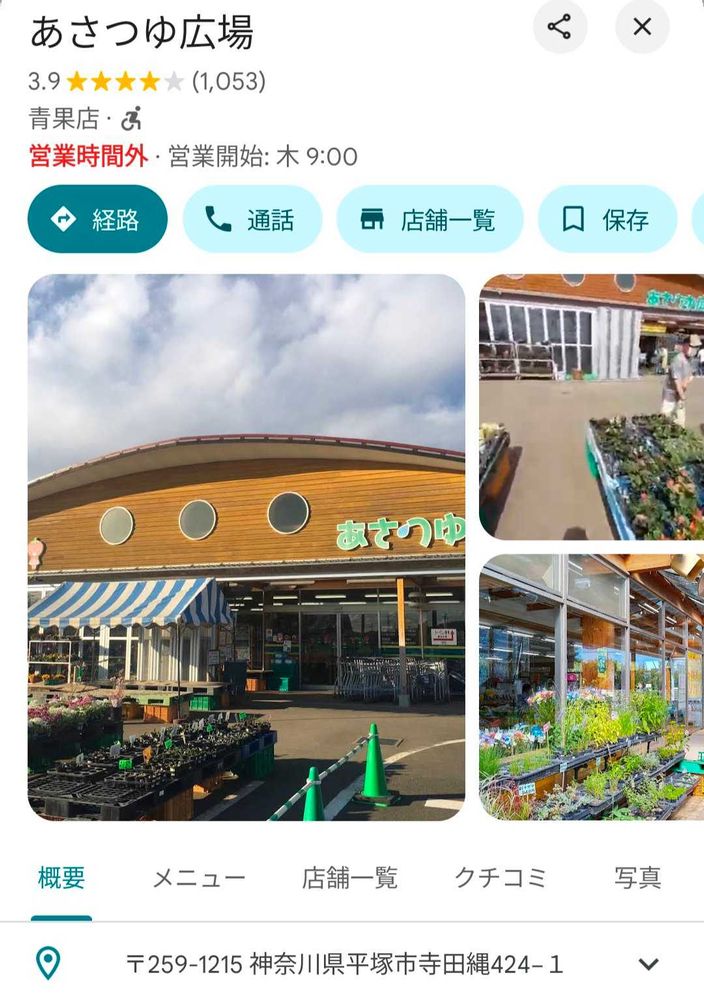Select the 概要 tab
Viewport: 704px width, 1000px height.
point(61,878)
